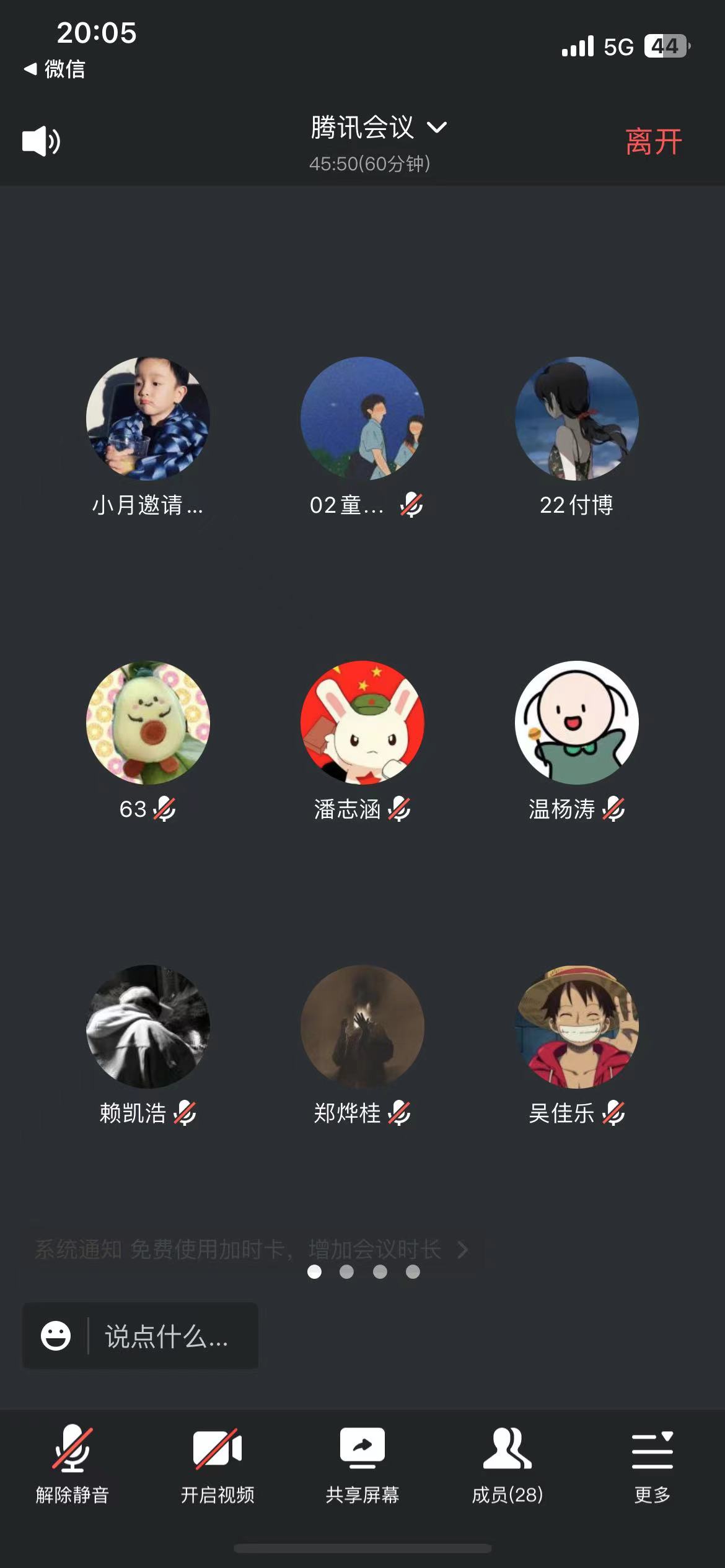This screenshot has width=725, height=1568.
Task: Open the emoji picker smiley icon
Action: click(56, 1336)
